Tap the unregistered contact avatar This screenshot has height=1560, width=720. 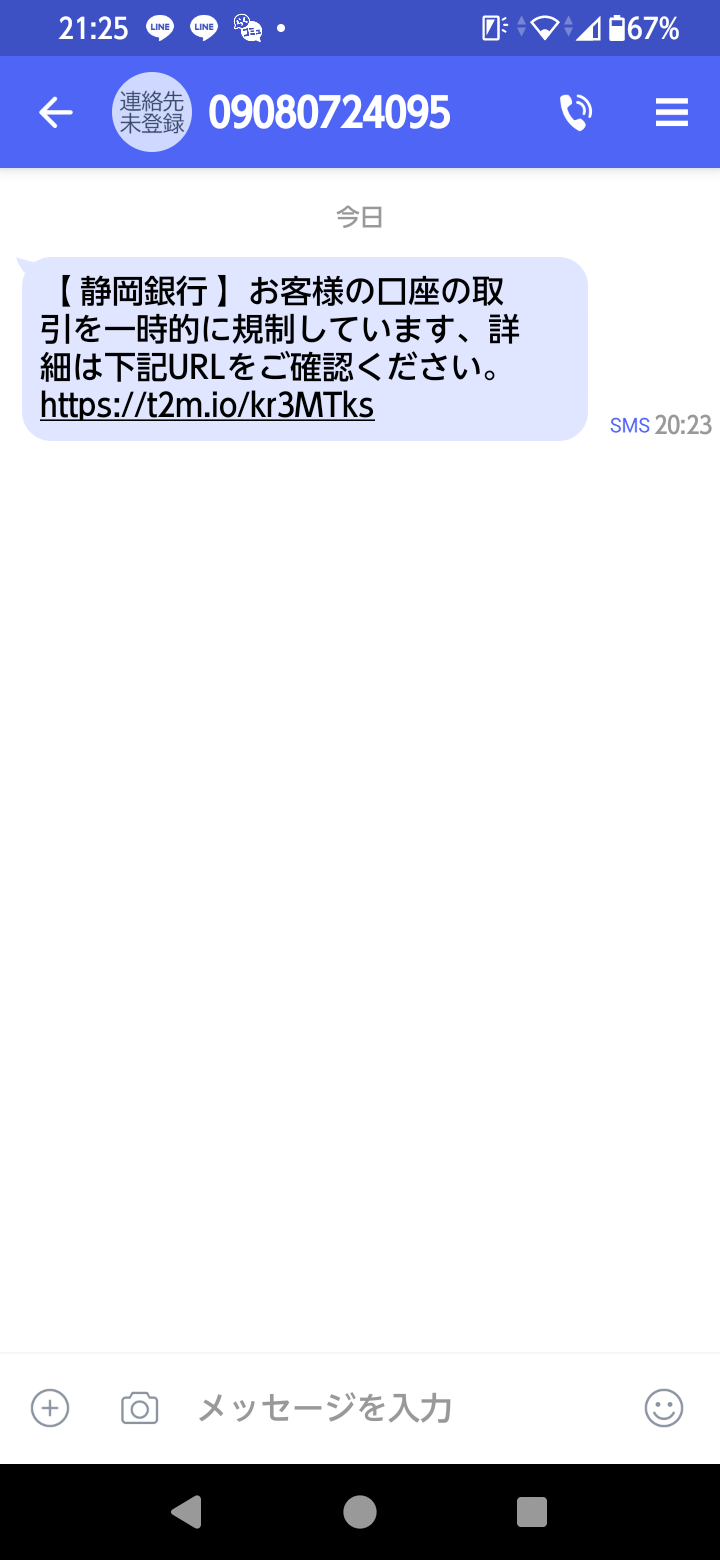[151, 112]
